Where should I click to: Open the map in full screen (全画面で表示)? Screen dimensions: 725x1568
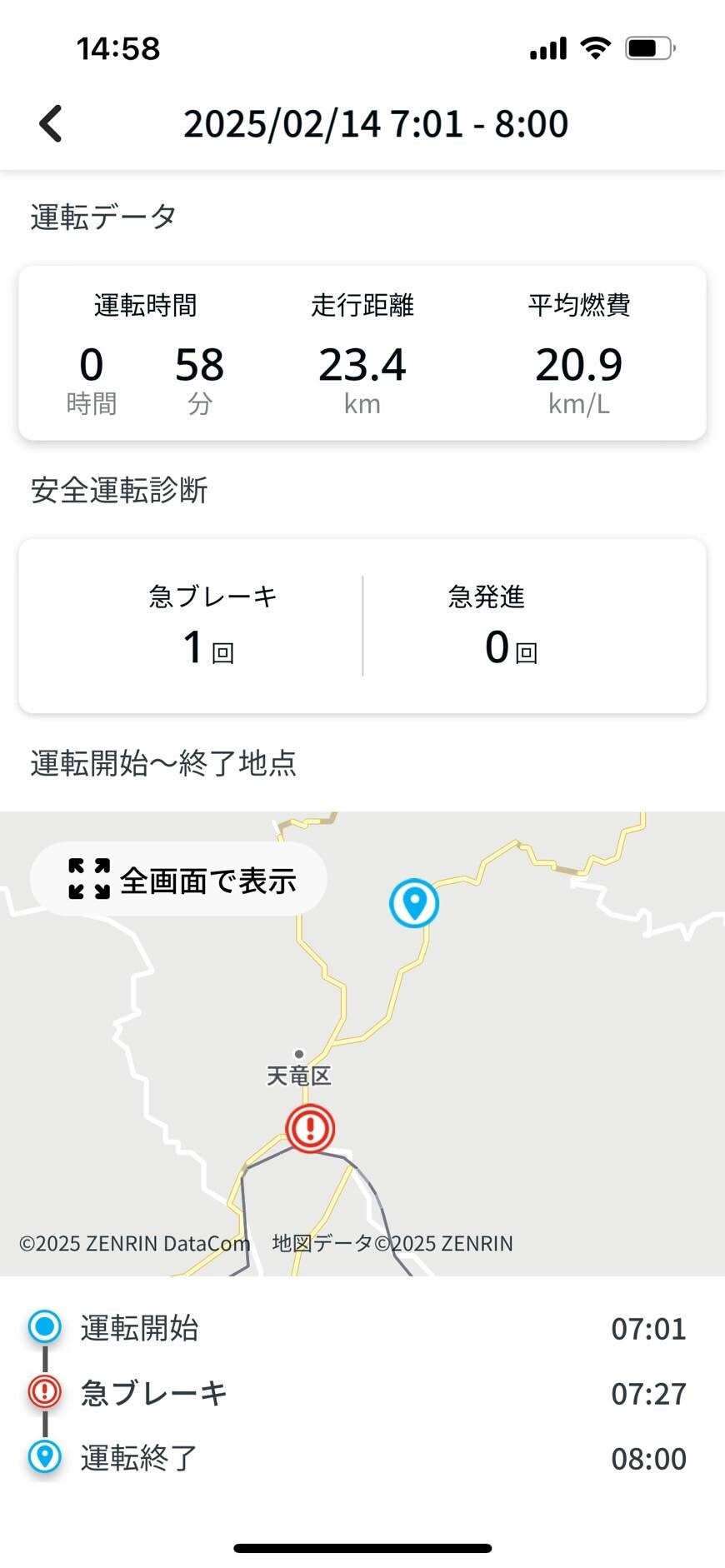(178, 879)
